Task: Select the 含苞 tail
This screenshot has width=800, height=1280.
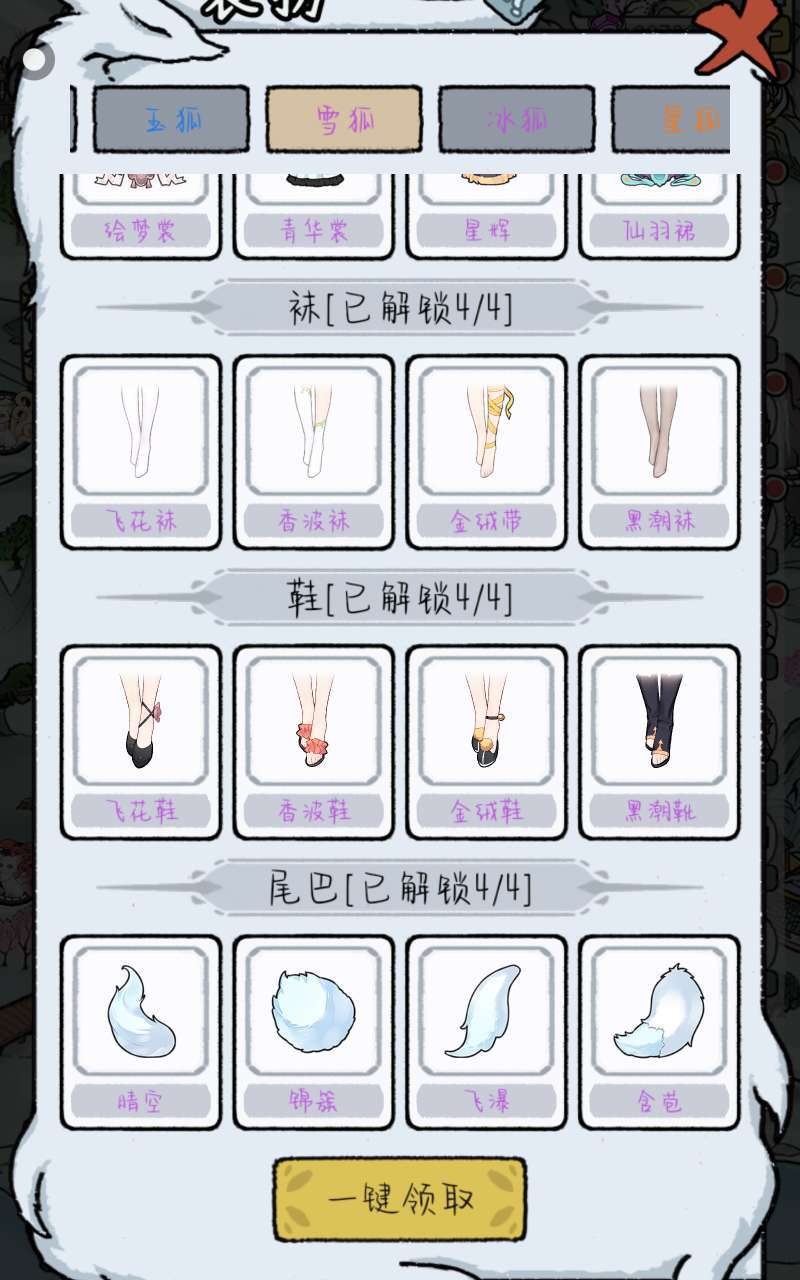Action: pos(660,1032)
